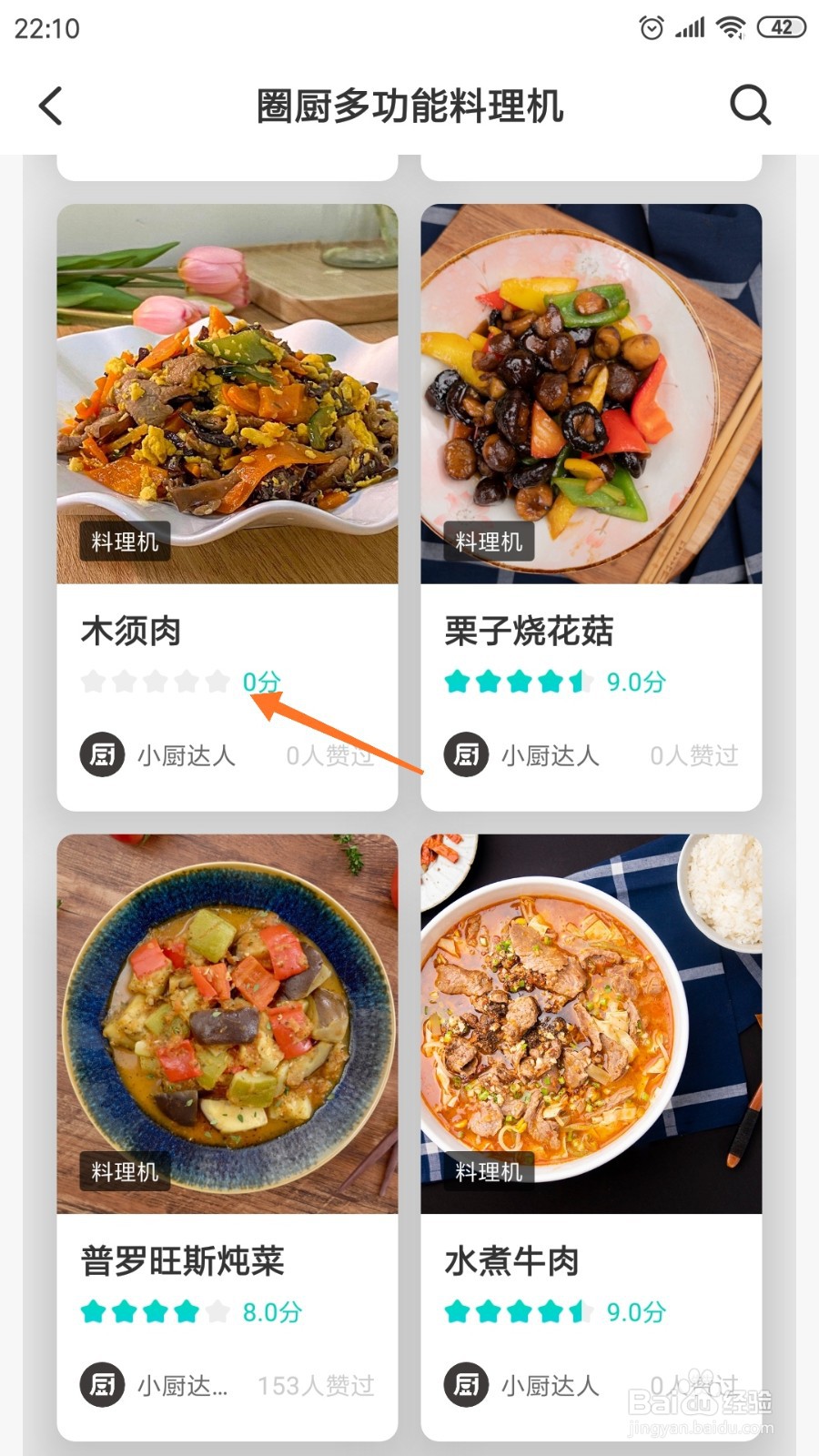Image resolution: width=819 pixels, height=1456 pixels.
Task: Open 小厨达人 chef avatar under 栗子烧花菇
Action: [x=464, y=753]
